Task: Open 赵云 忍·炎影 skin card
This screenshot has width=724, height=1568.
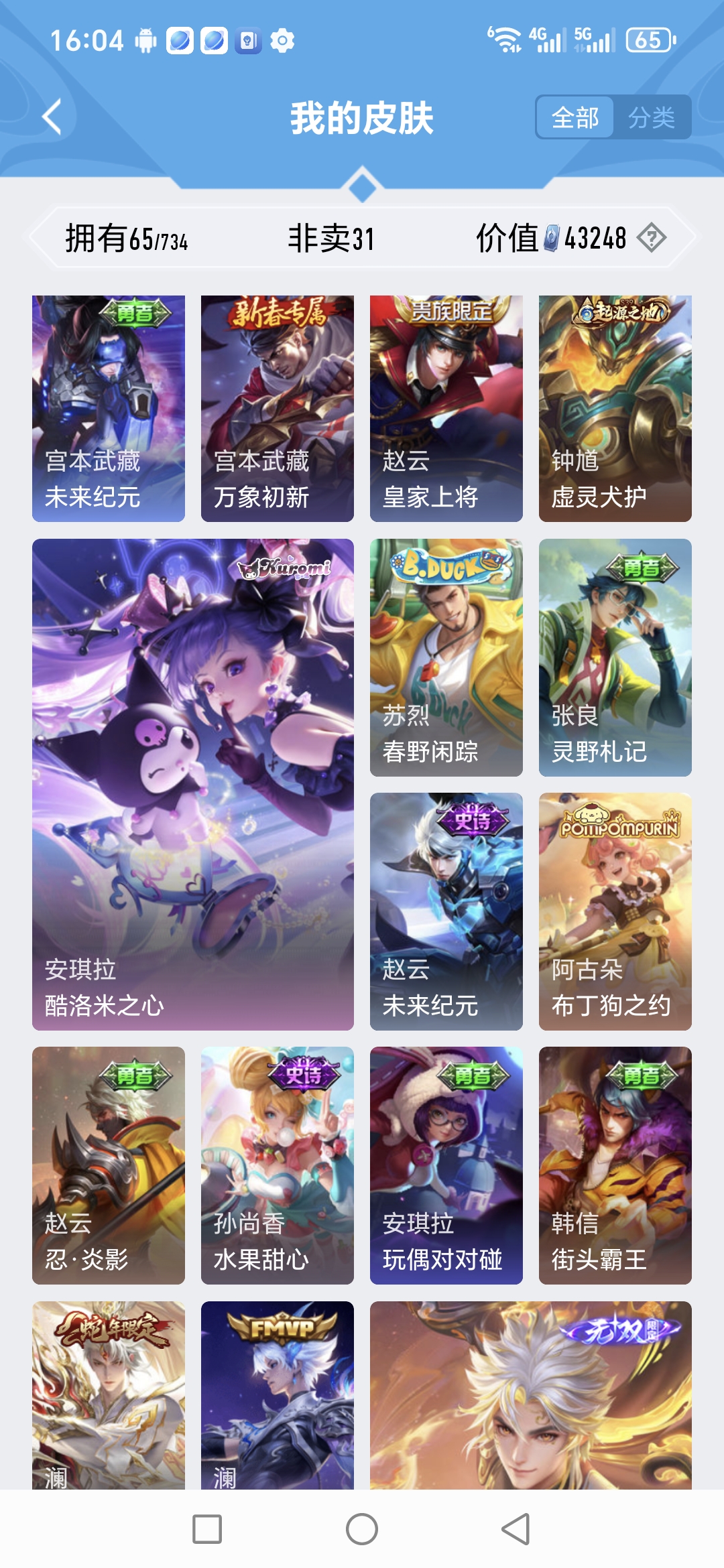Action: pos(109,1165)
